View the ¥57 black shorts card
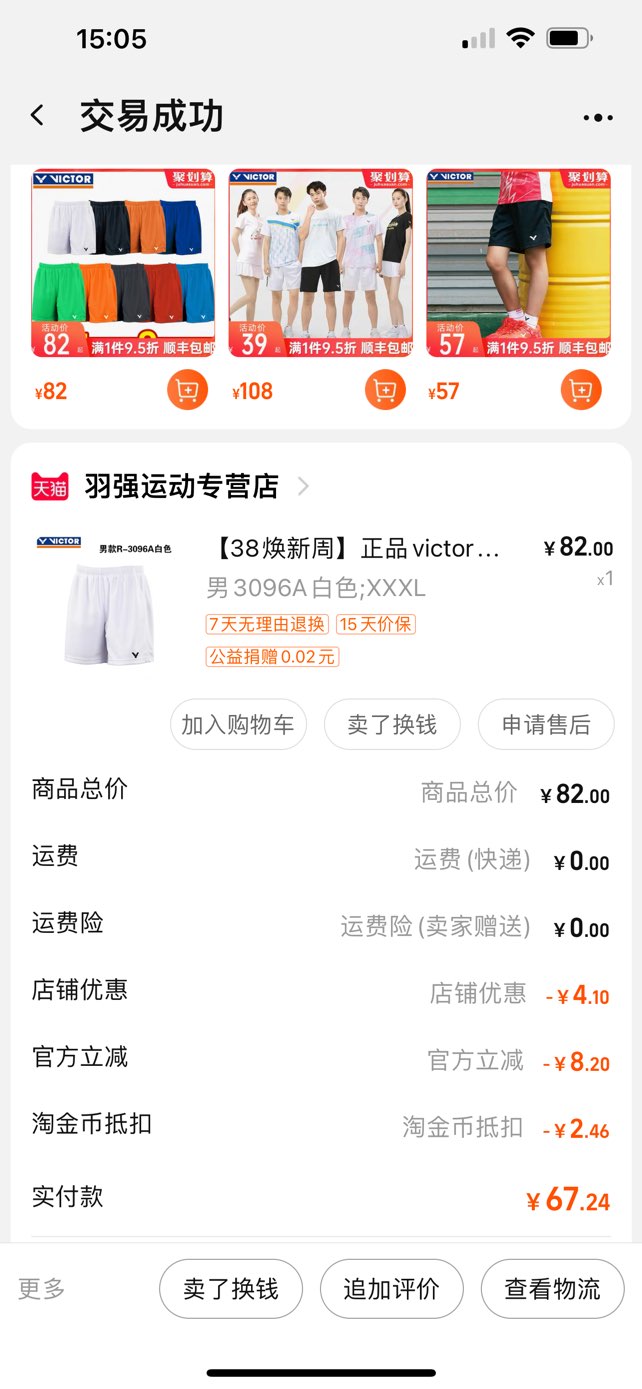642x1389 pixels. pyautogui.click(x=518, y=264)
